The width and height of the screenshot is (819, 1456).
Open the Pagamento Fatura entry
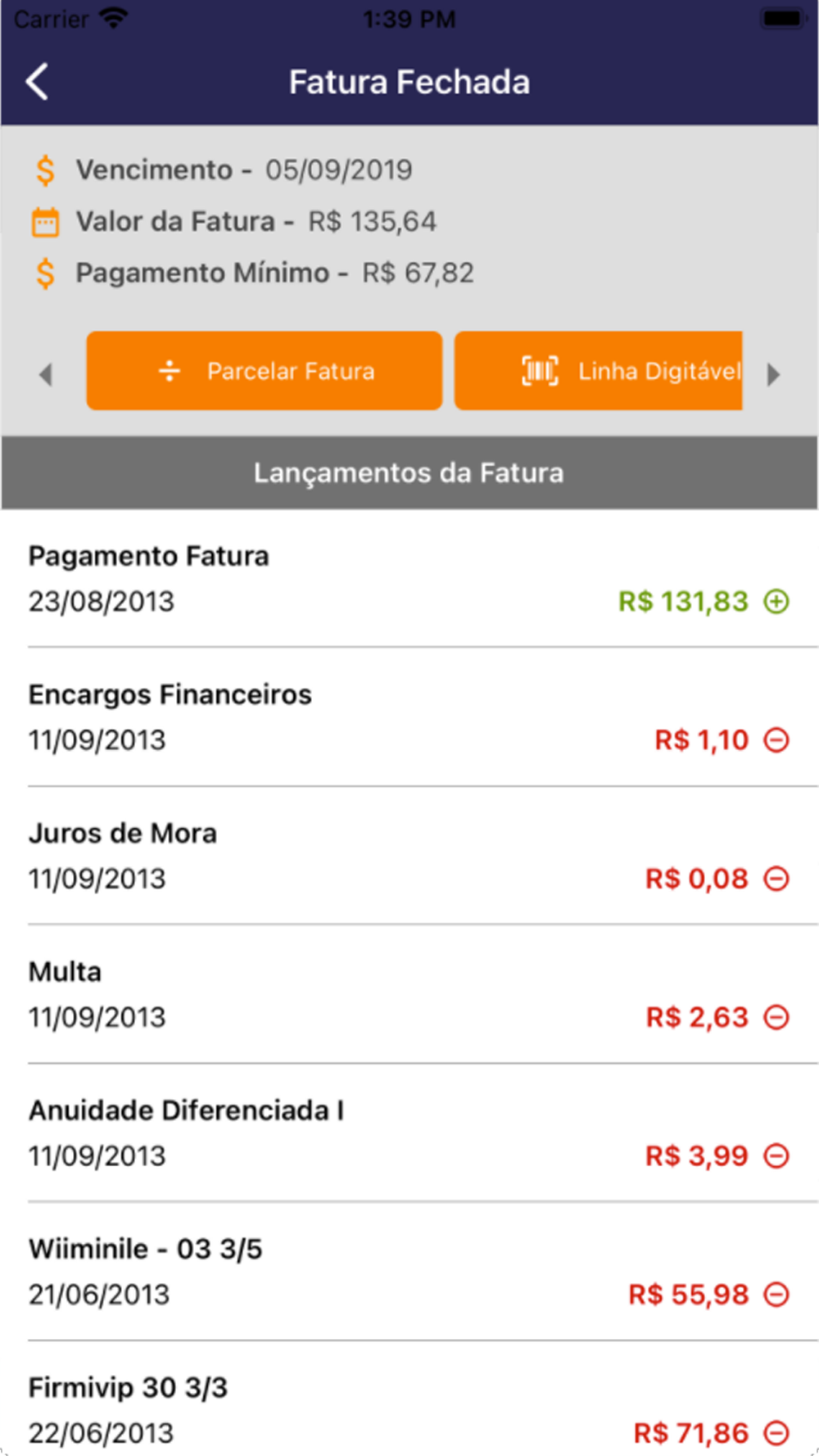409,579
